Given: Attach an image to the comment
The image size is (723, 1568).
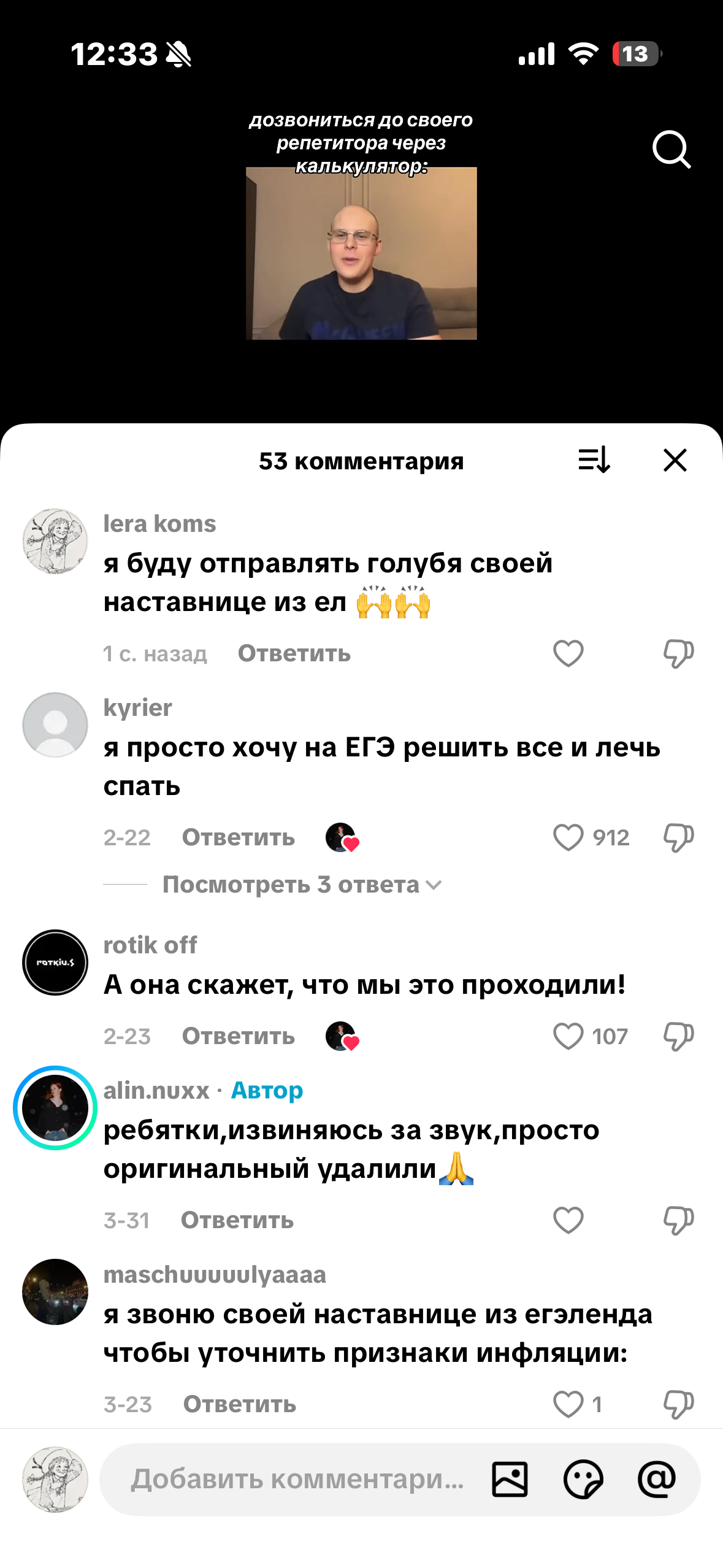Looking at the screenshot, I should [x=510, y=1479].
